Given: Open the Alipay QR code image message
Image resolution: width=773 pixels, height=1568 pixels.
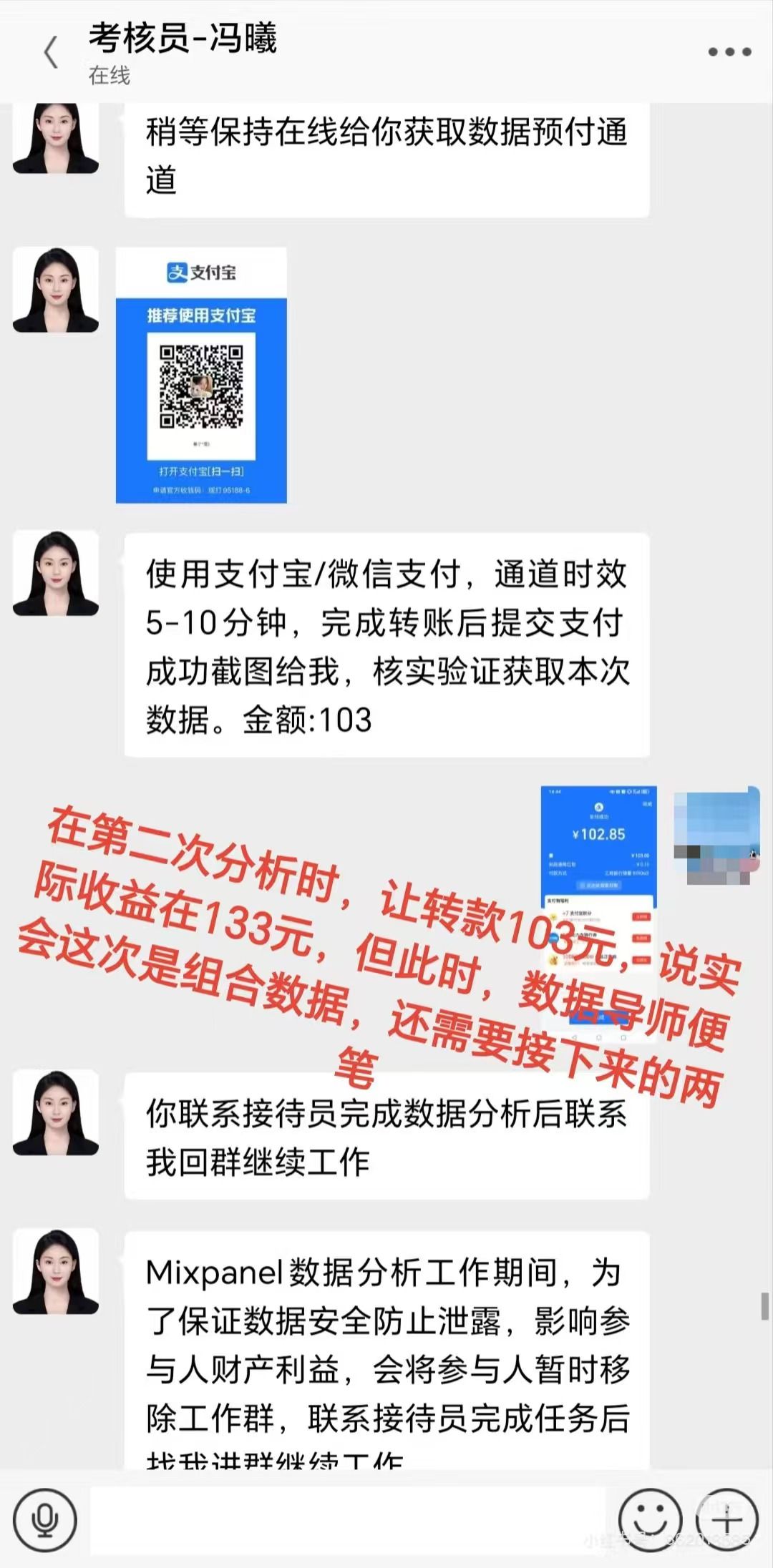Looking at the screenshot, I should coord(201,375).
